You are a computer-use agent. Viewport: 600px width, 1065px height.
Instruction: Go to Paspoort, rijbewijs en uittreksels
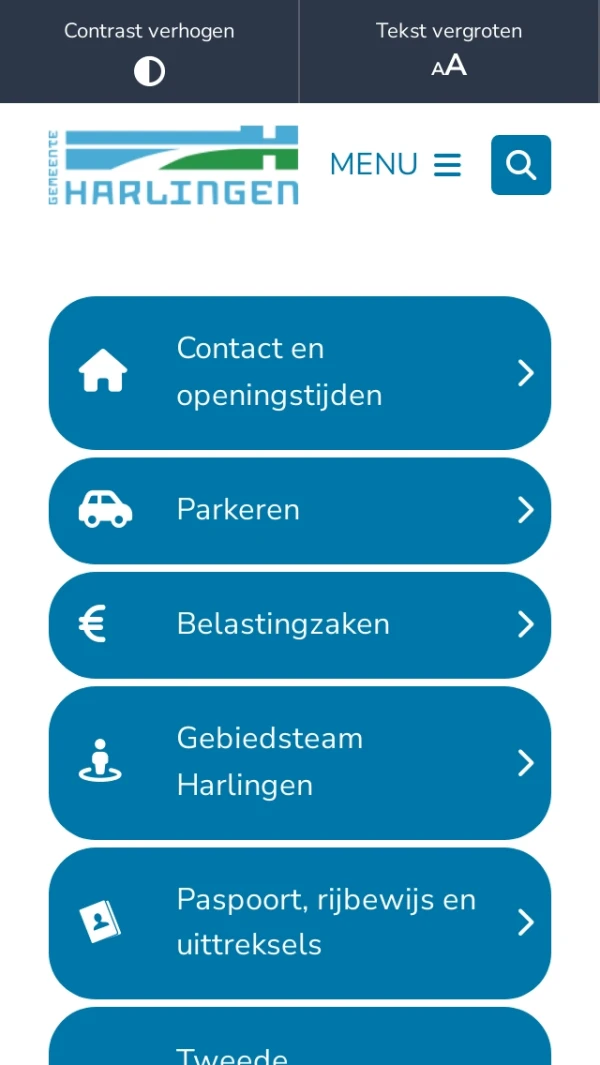pyautogui.click(x=299, y=922)
